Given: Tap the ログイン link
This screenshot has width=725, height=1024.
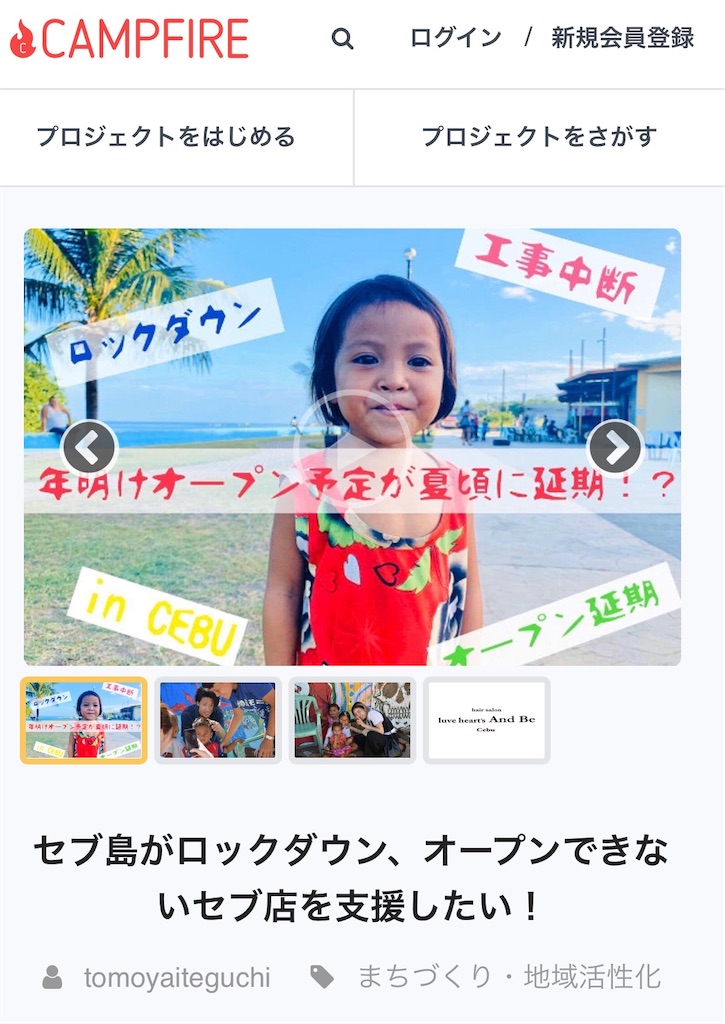Looking at the screenshot, I should (455, 39).
